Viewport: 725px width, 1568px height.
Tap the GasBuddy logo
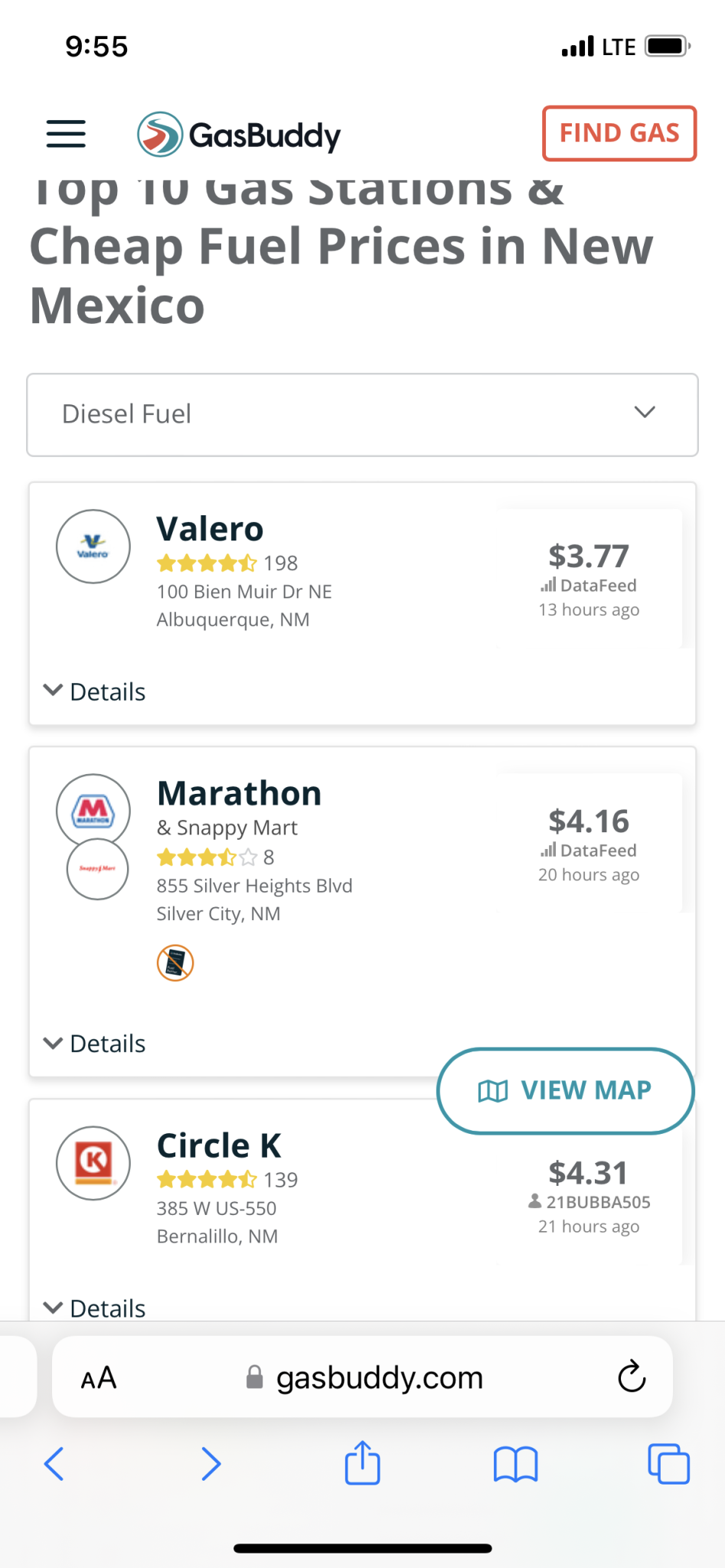tap(238, 135)
